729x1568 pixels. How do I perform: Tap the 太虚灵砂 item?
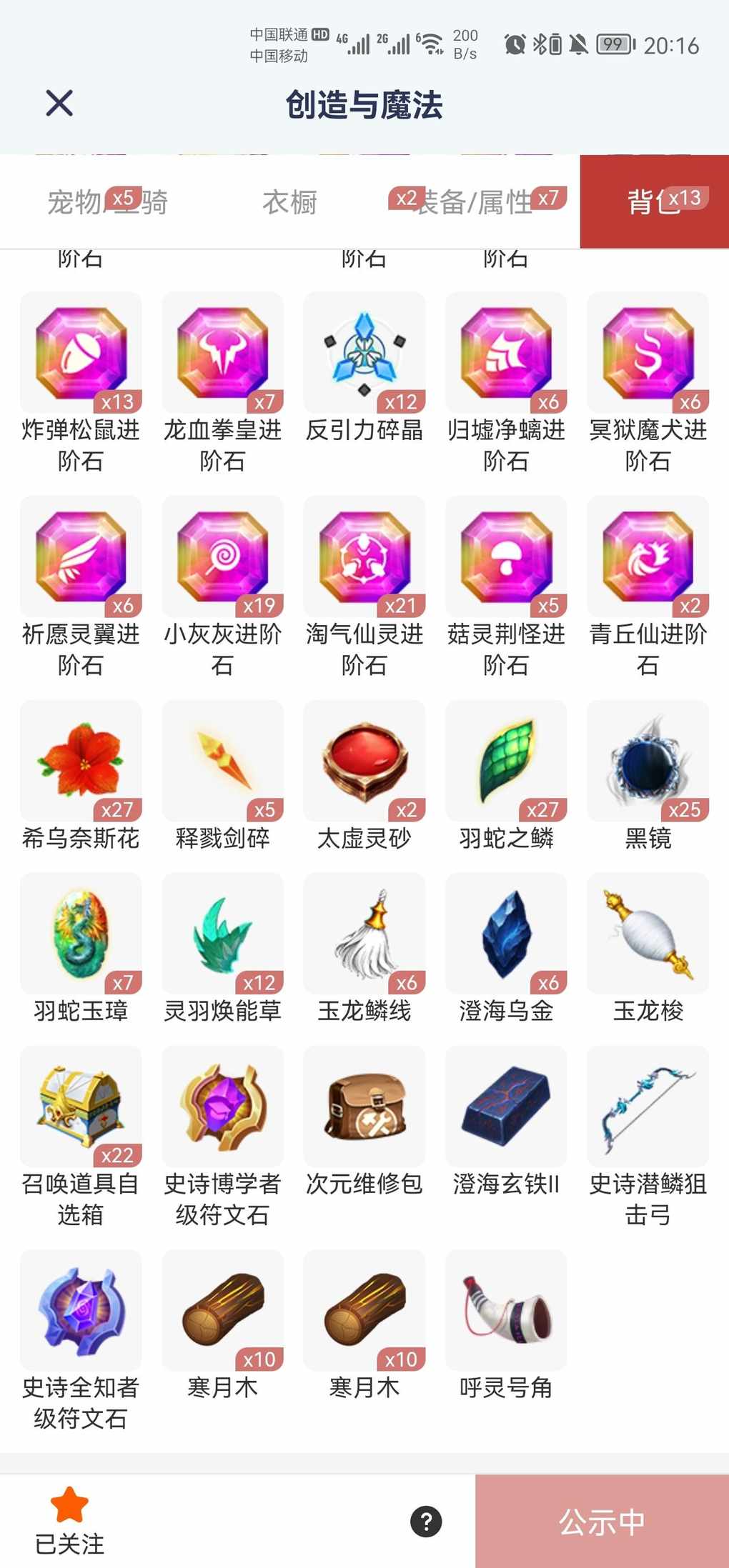coord(364,761)
